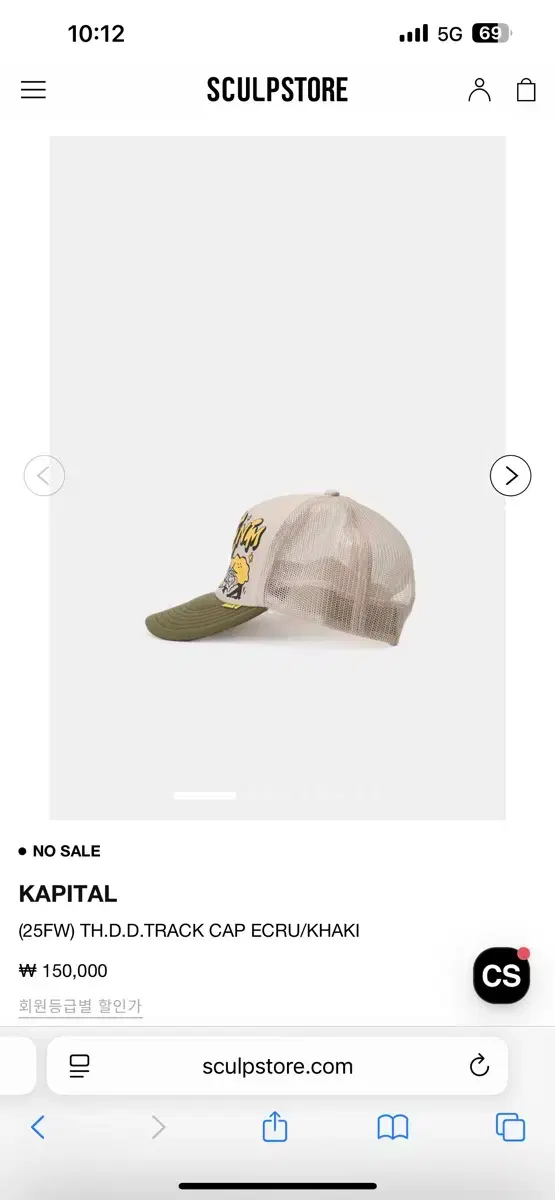
Task: Go back in Safari
Action: tap(38, 1128)
